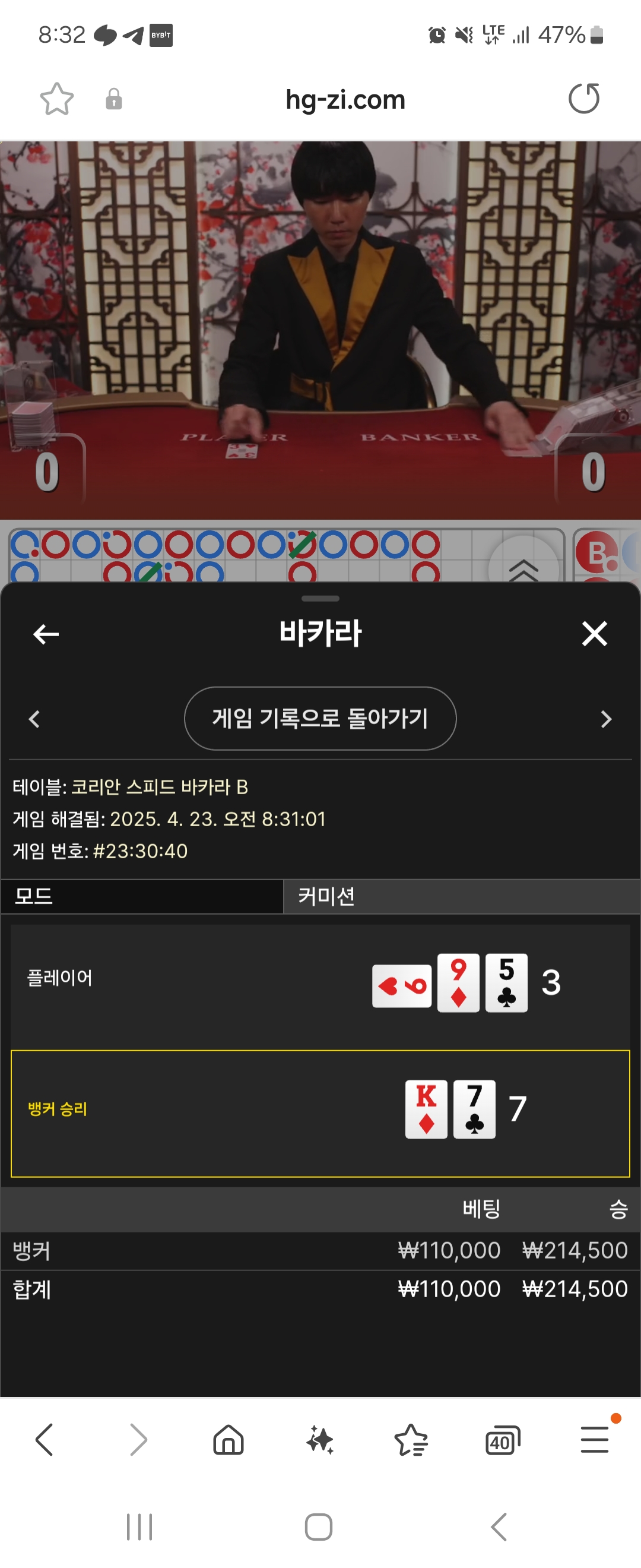Viewport: 641px width, 1568px height.
Task: Open the 40 open tabs view
Action: point(502,1441)
